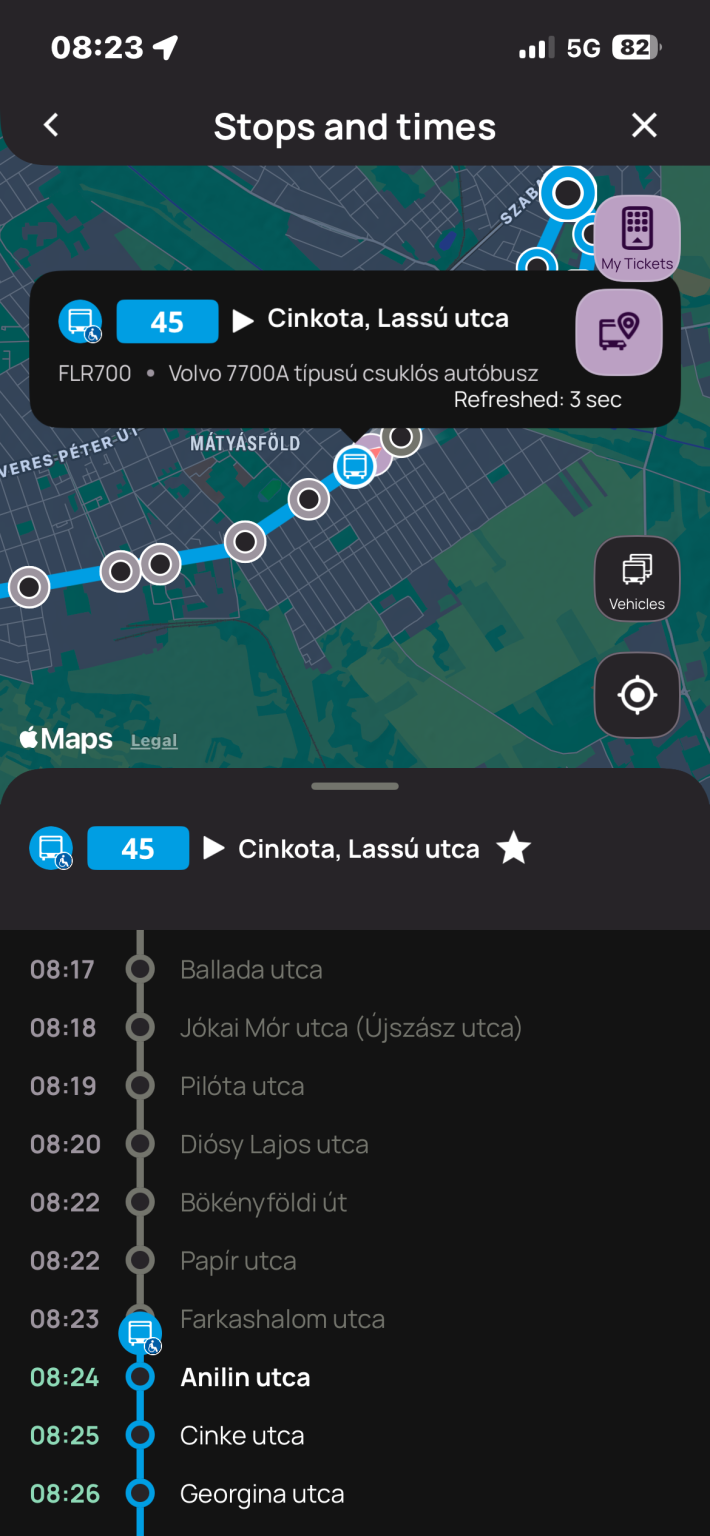710x1536 pixels.
Task: Open Apple Maps Legal link
Action: [154, 741]
